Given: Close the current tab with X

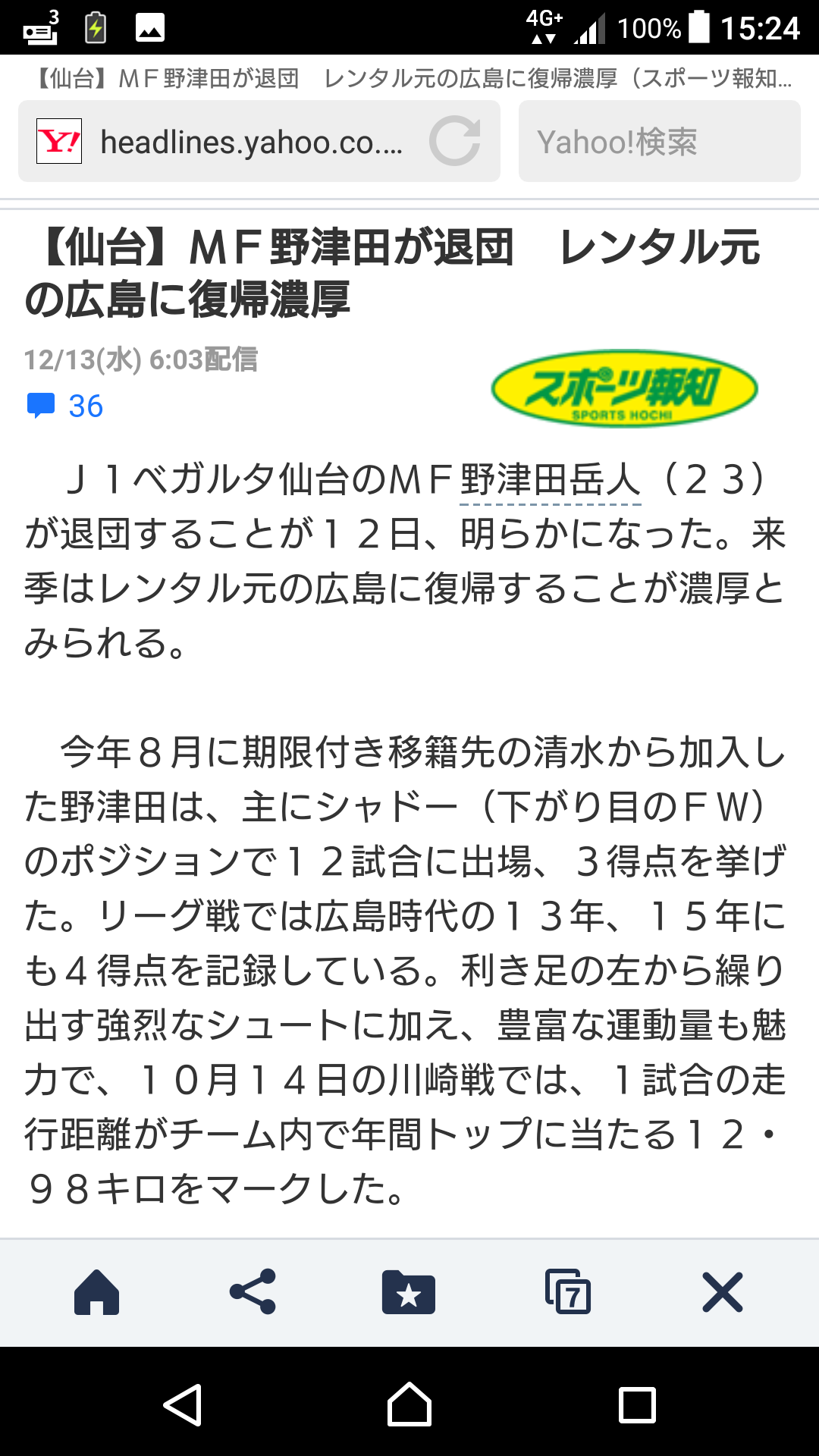Looking at the screenshot, I should pyautogui.click(x=722, y=1292).
